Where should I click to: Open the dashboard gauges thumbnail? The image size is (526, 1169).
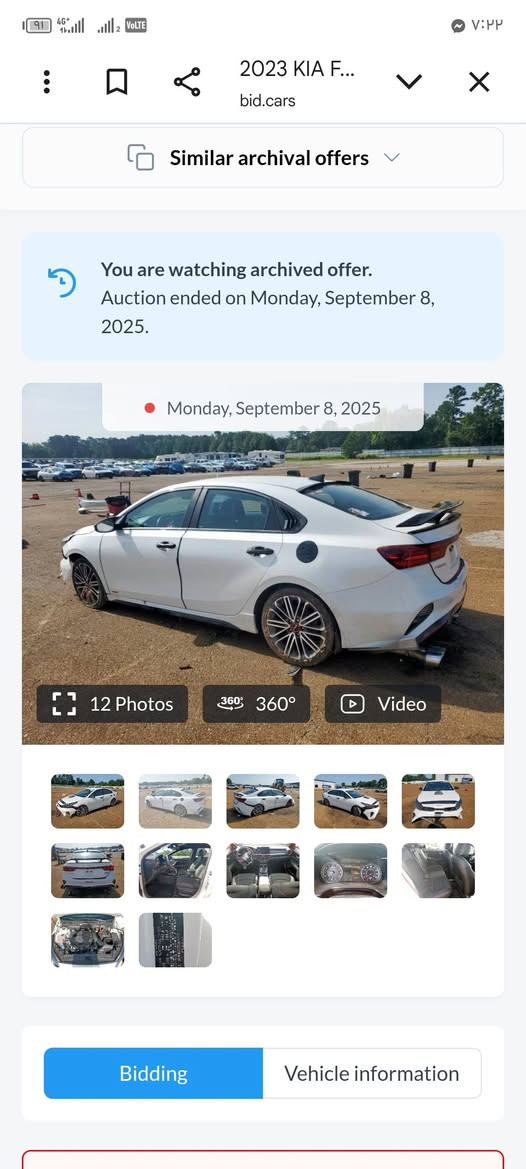coord(350,871)
